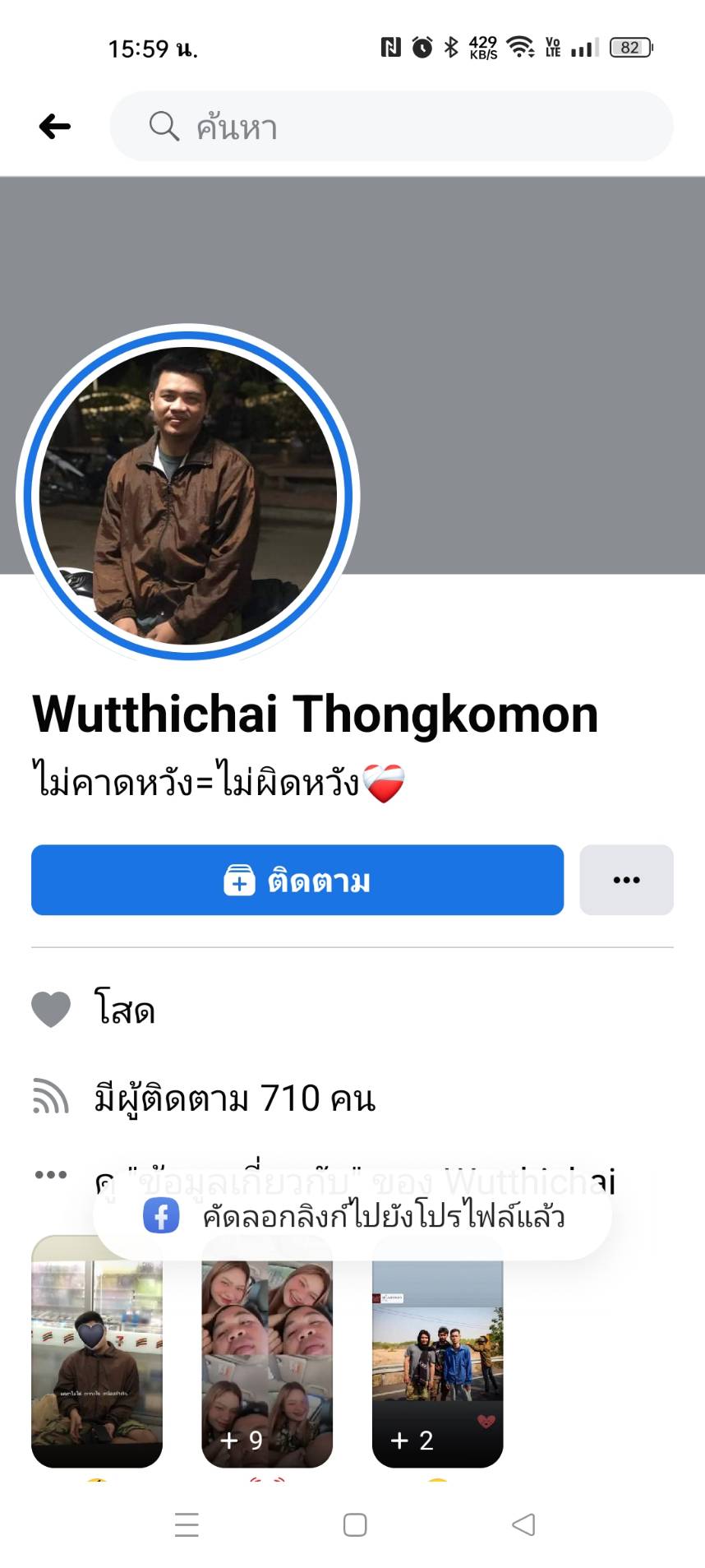The image size is (705, 1568).
Task: Open Wutthichai's profile picture
Action: click(188, 494)
